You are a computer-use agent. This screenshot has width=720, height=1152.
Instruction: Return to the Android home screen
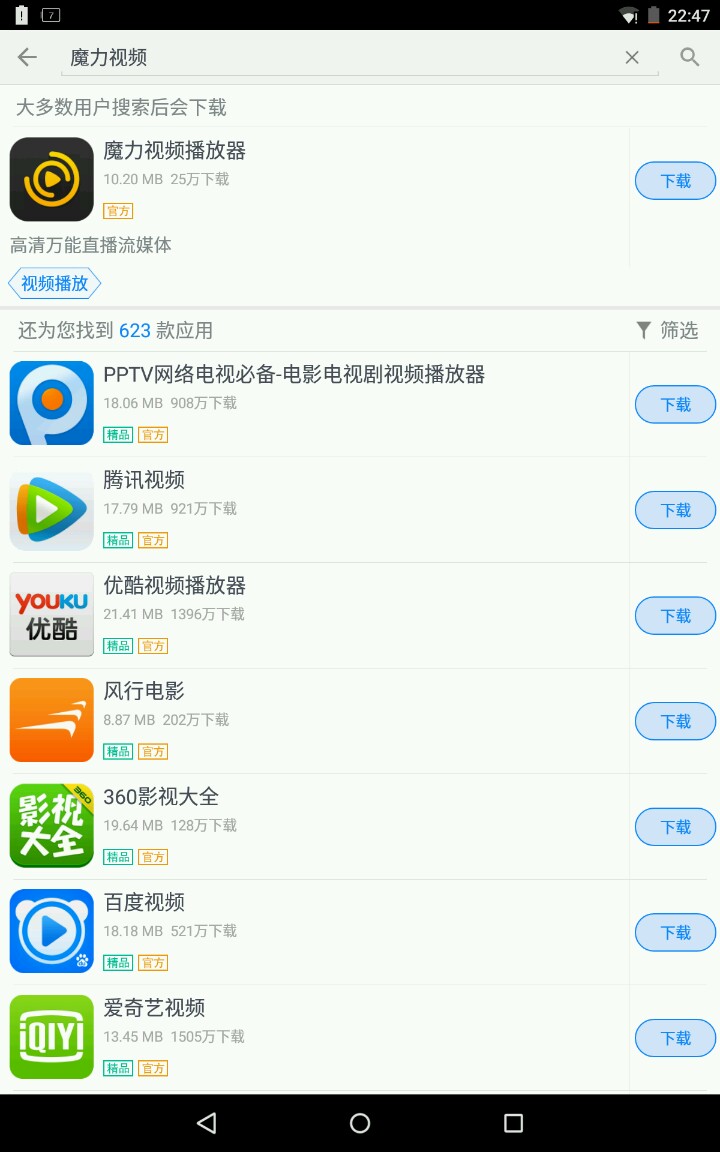point(360,1123)
